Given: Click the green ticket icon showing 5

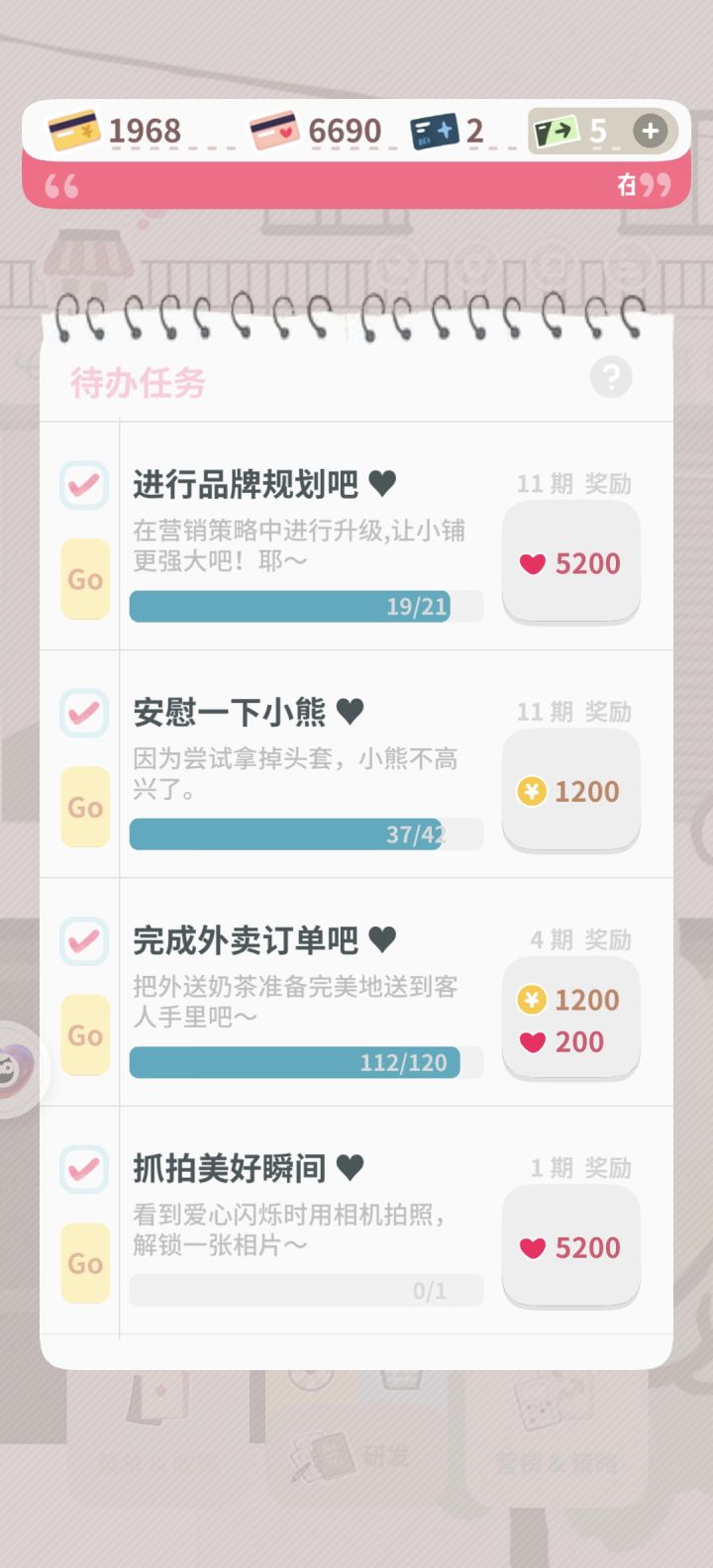Looking at the screenshot, I should 555,130.
